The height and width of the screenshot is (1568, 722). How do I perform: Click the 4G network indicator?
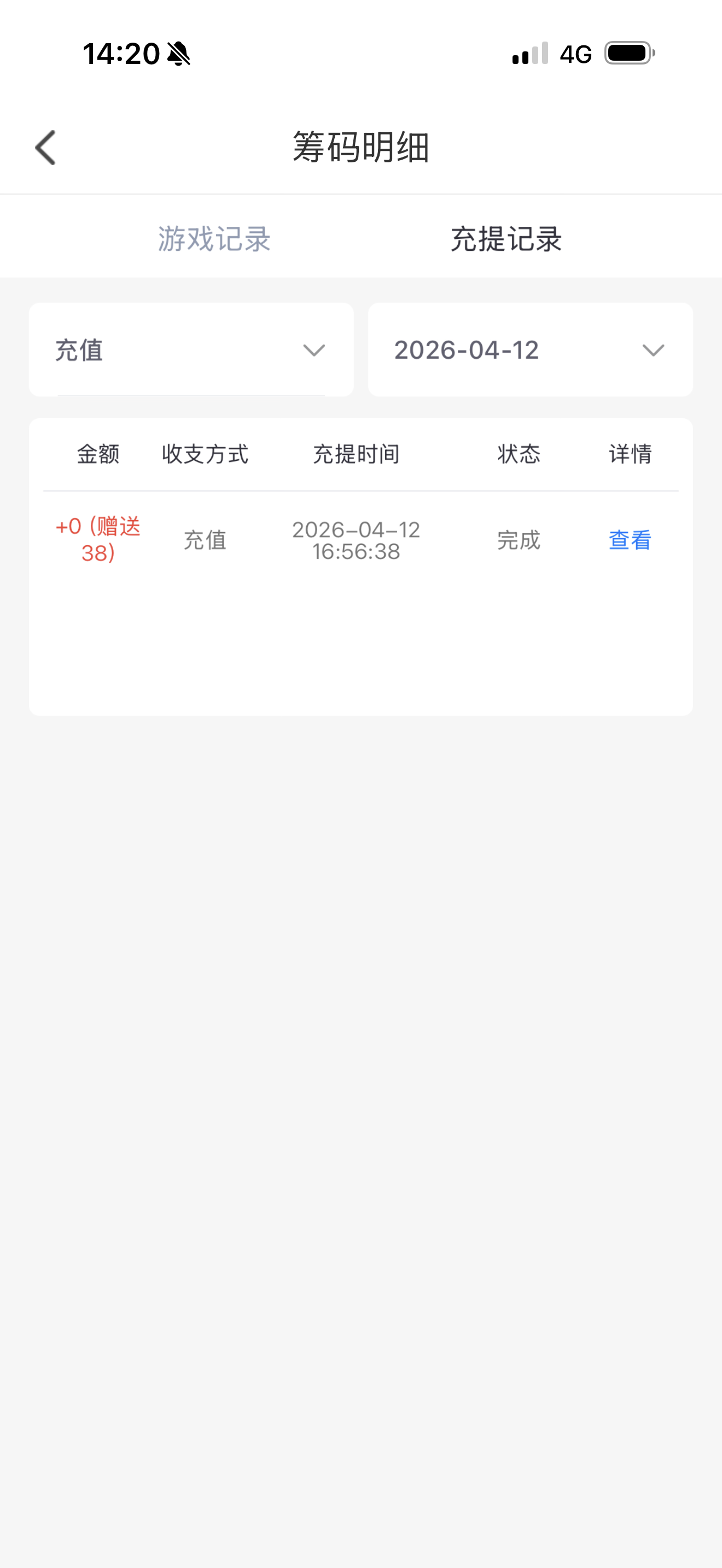tap(575, 54)
